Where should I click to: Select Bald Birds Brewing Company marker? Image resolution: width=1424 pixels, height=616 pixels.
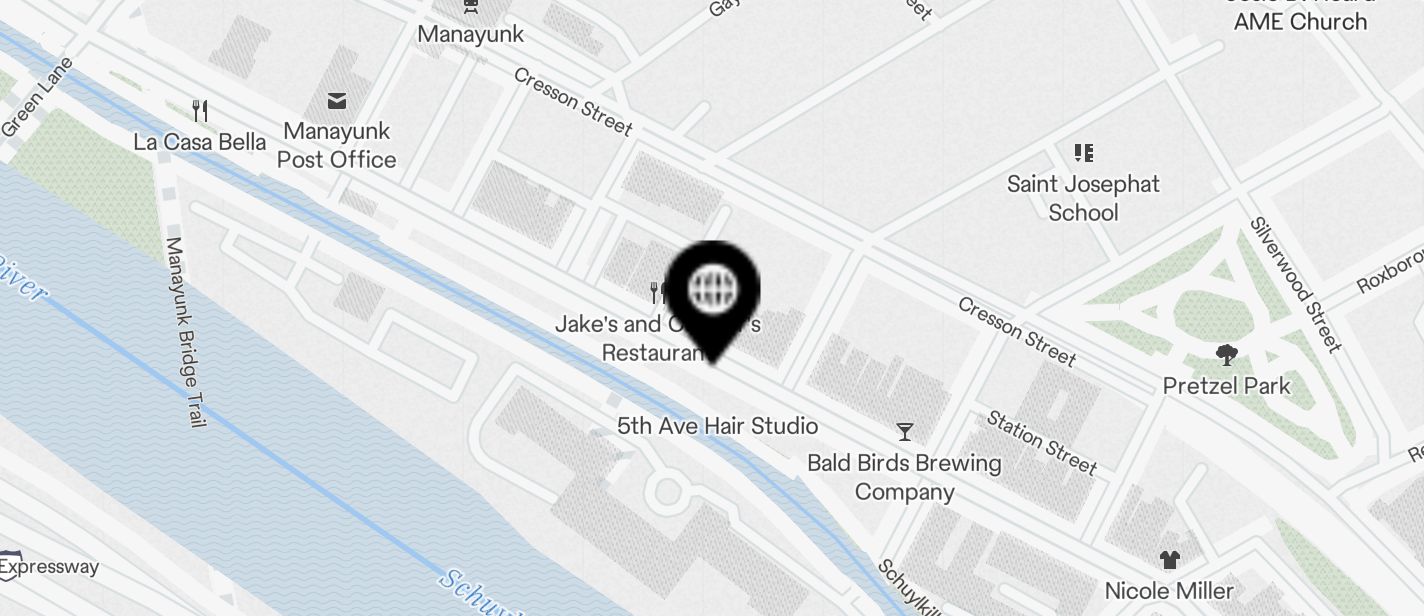[905, 432]
